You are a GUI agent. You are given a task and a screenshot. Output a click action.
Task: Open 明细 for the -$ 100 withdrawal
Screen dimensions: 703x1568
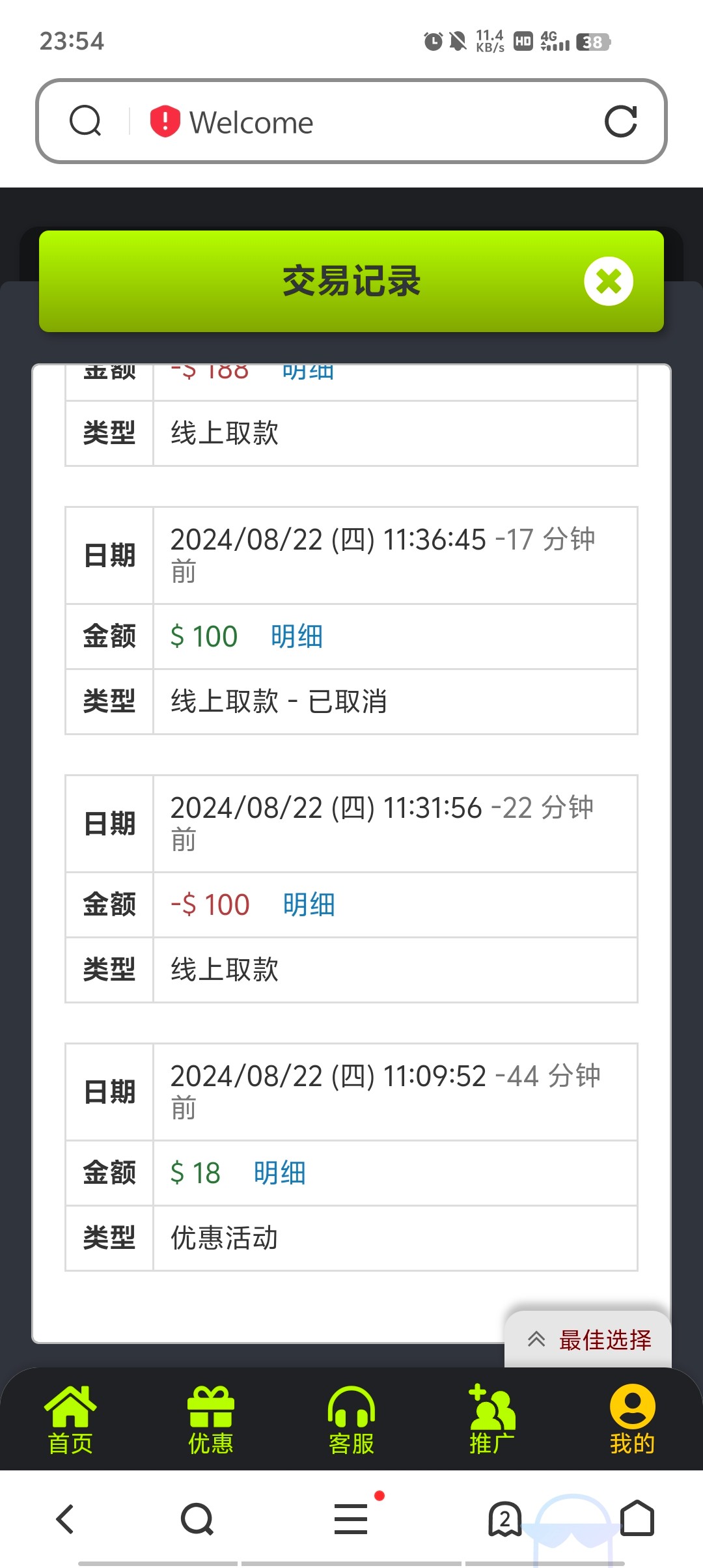click(309, 904)
